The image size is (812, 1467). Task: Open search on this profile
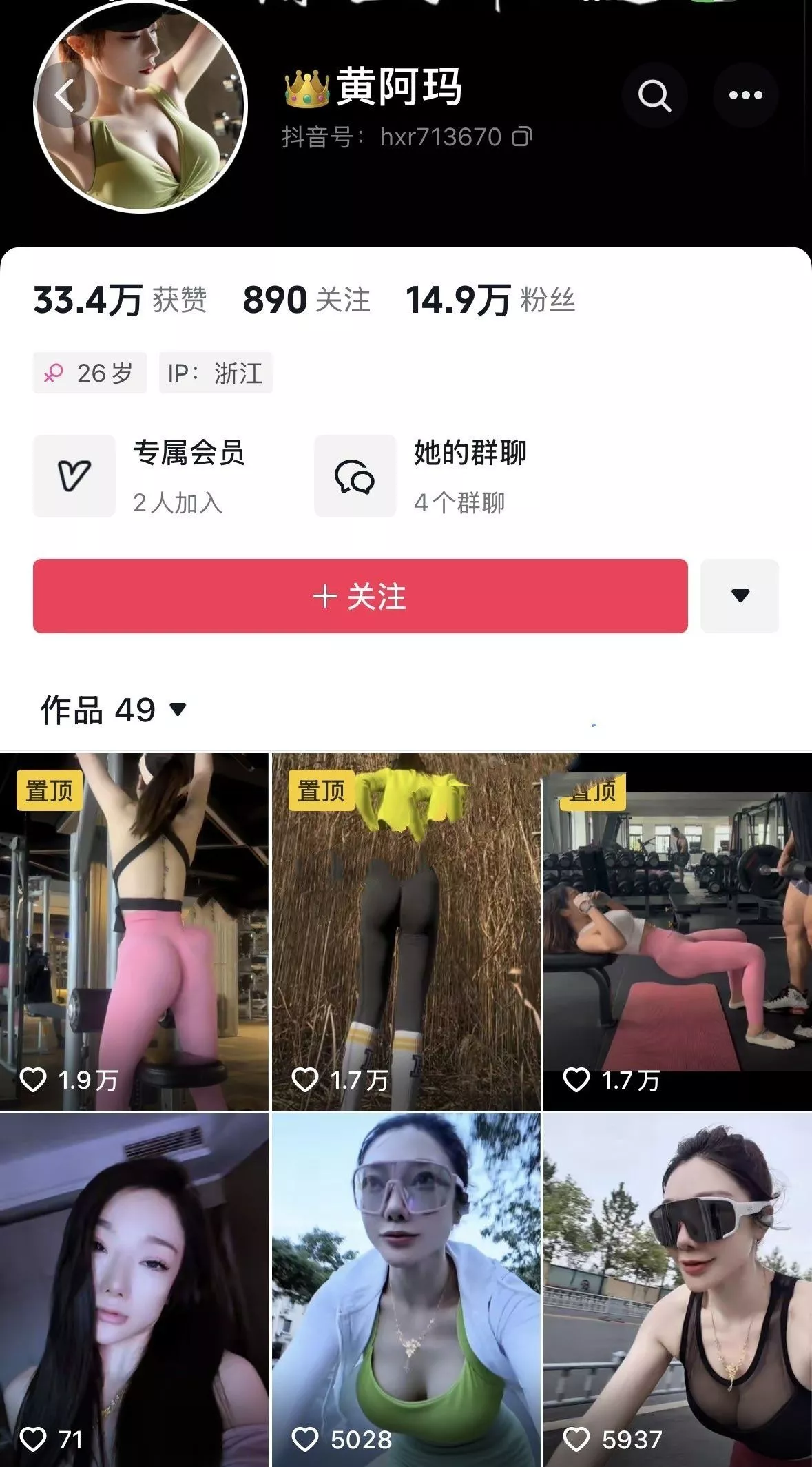[x=654, y=95]
